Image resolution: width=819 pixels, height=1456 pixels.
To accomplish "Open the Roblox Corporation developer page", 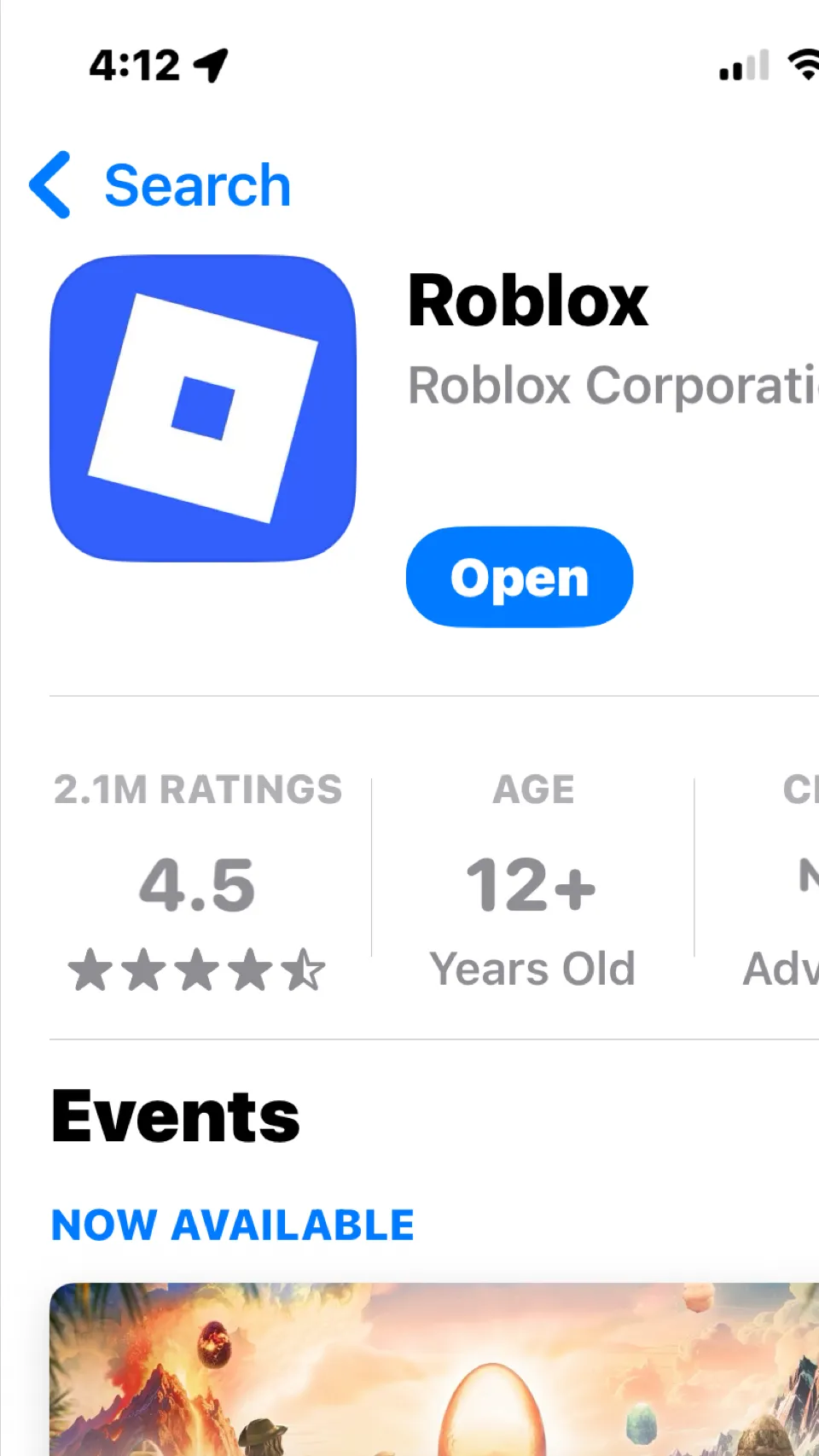I will pyautogui.click(x=611, y=386).
